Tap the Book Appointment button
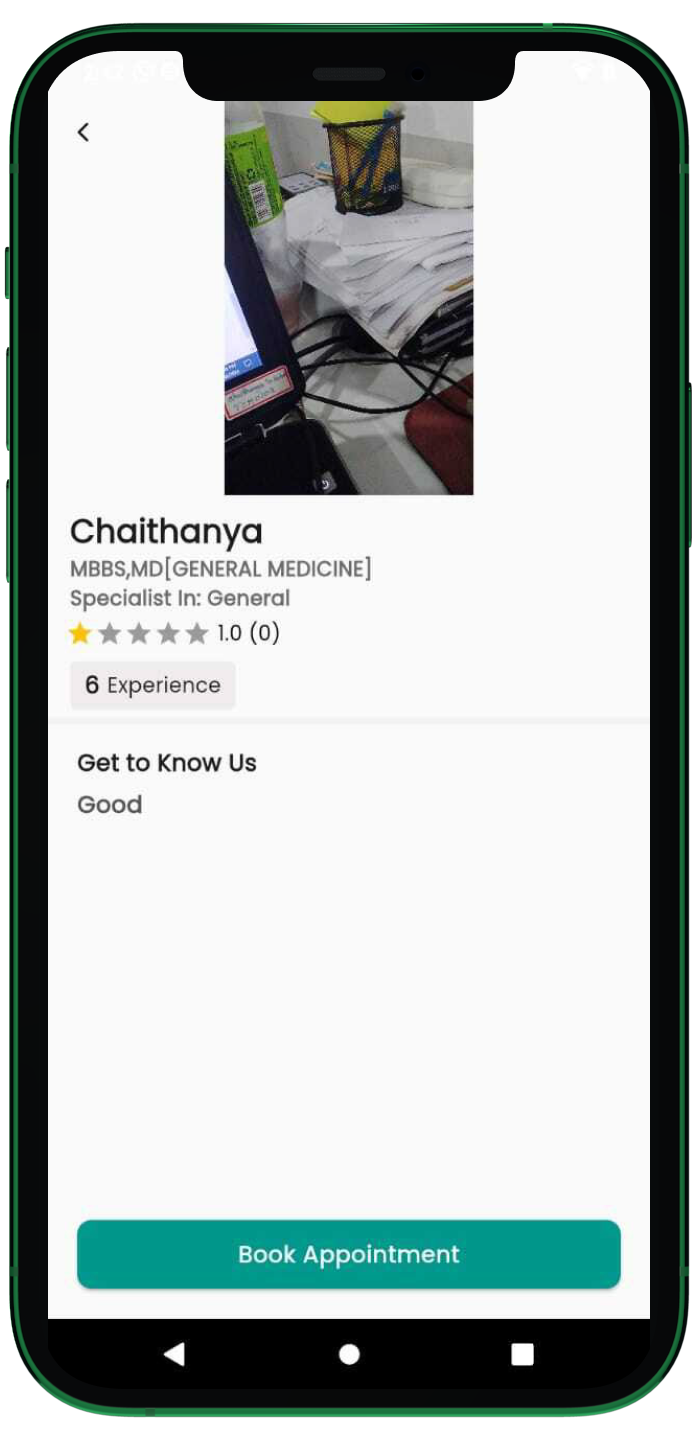 point(348,1254)
